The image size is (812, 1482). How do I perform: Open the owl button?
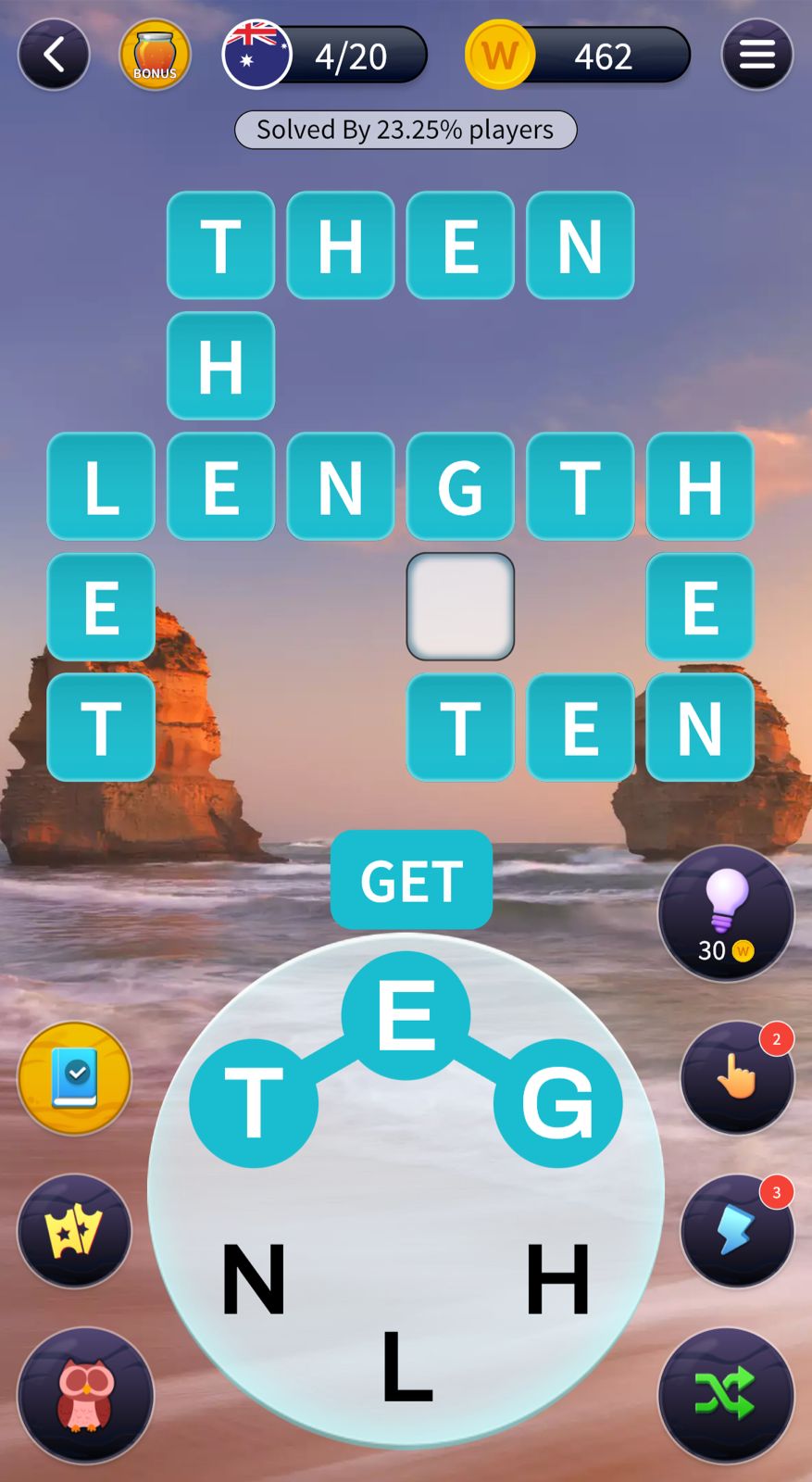point(85,1395)
